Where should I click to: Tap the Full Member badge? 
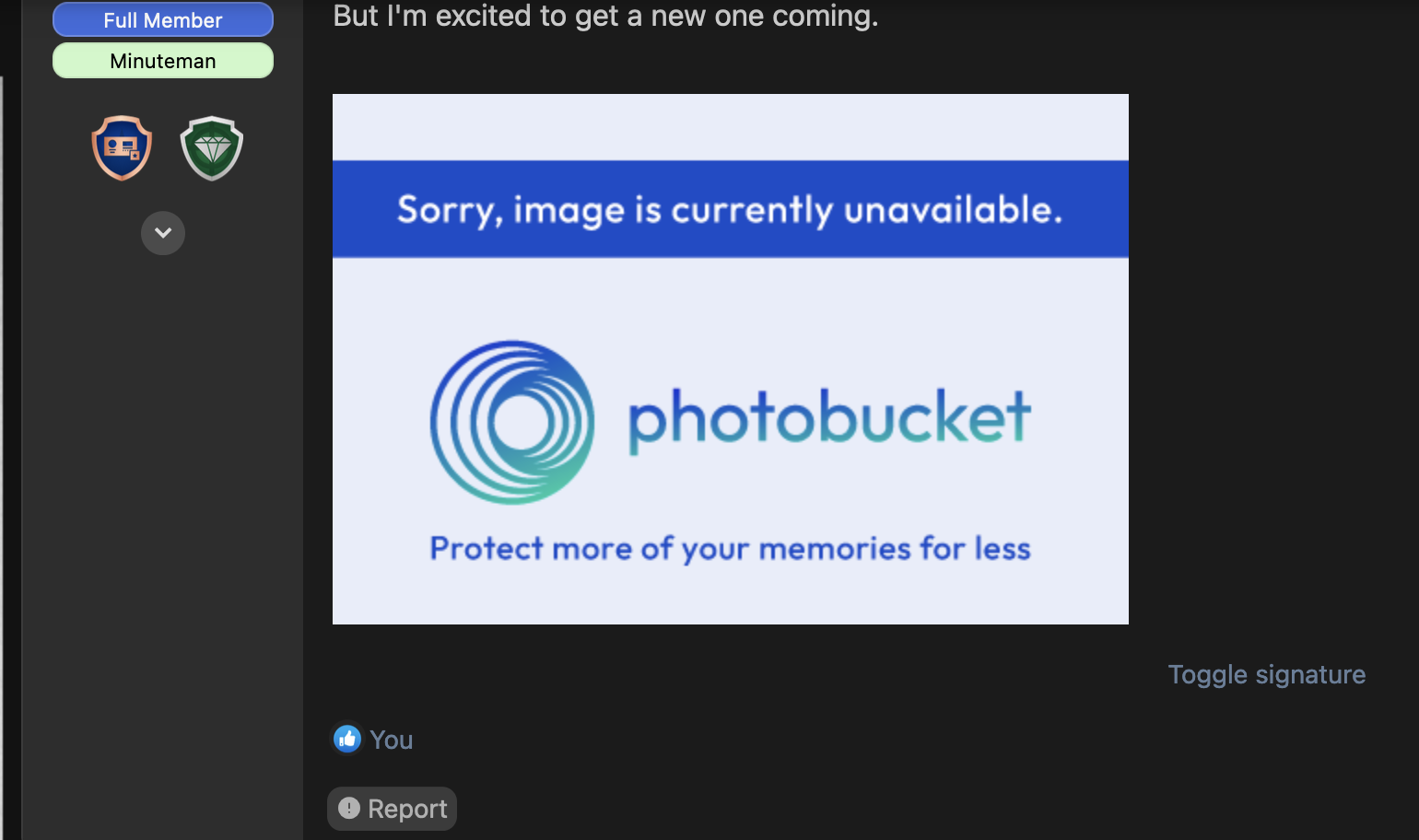163,20
